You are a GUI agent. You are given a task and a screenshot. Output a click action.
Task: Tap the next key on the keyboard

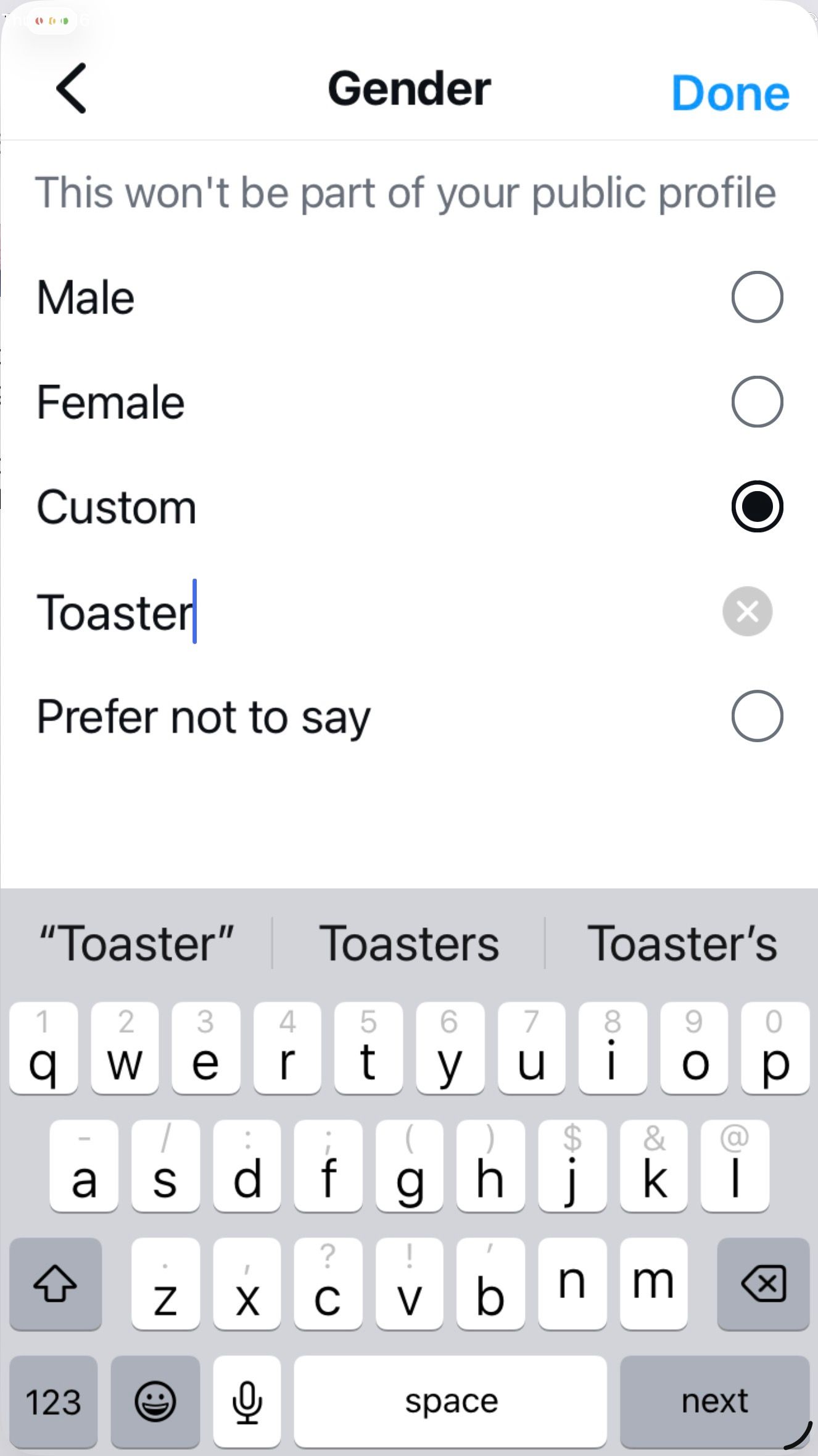coord(714,1401)
